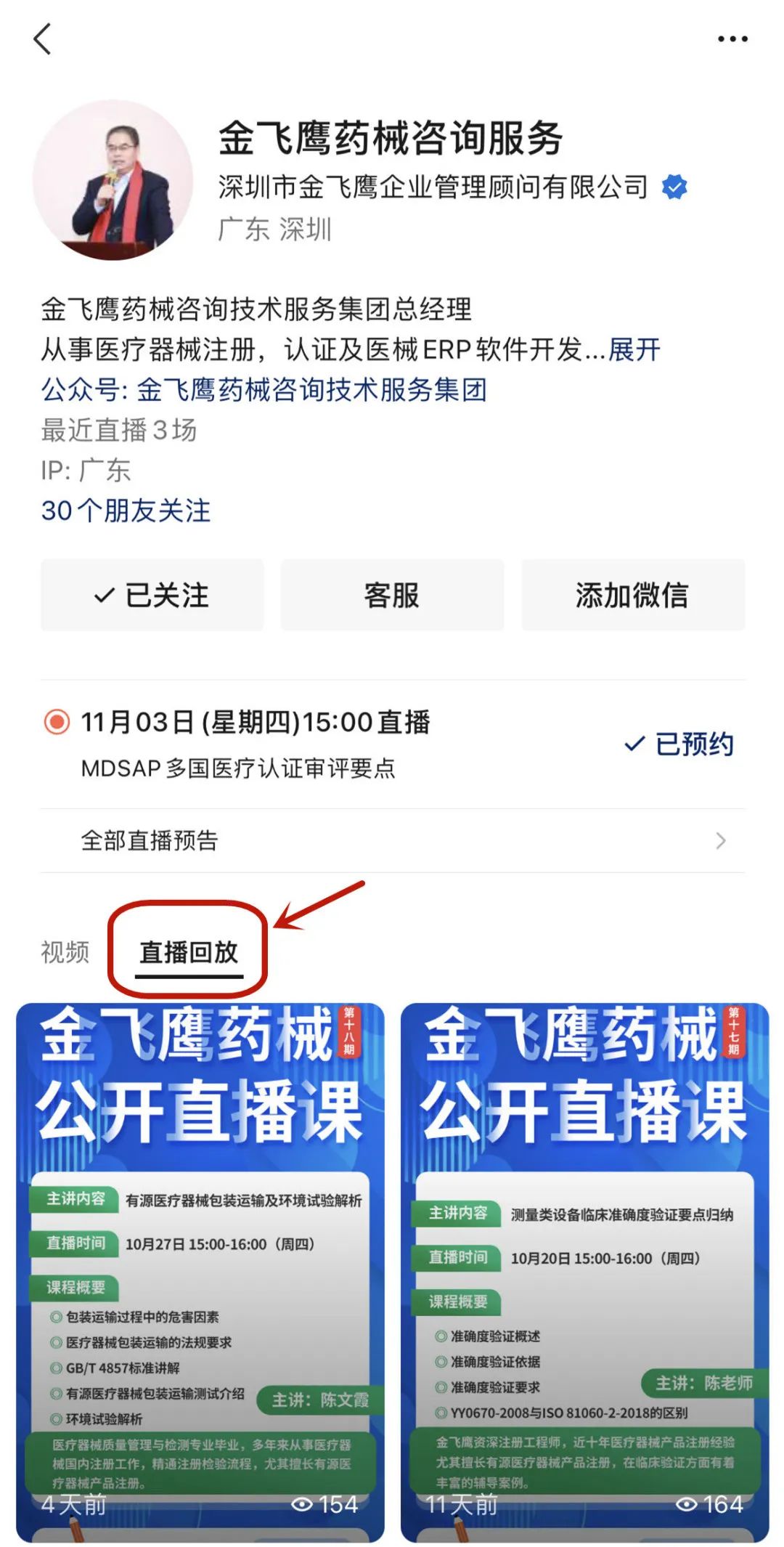Screen dimensions: 784x1547
Task: Open the 公众号 金飞鹰药械咨询技术服务集团 link
Action: tap(264, 390)
